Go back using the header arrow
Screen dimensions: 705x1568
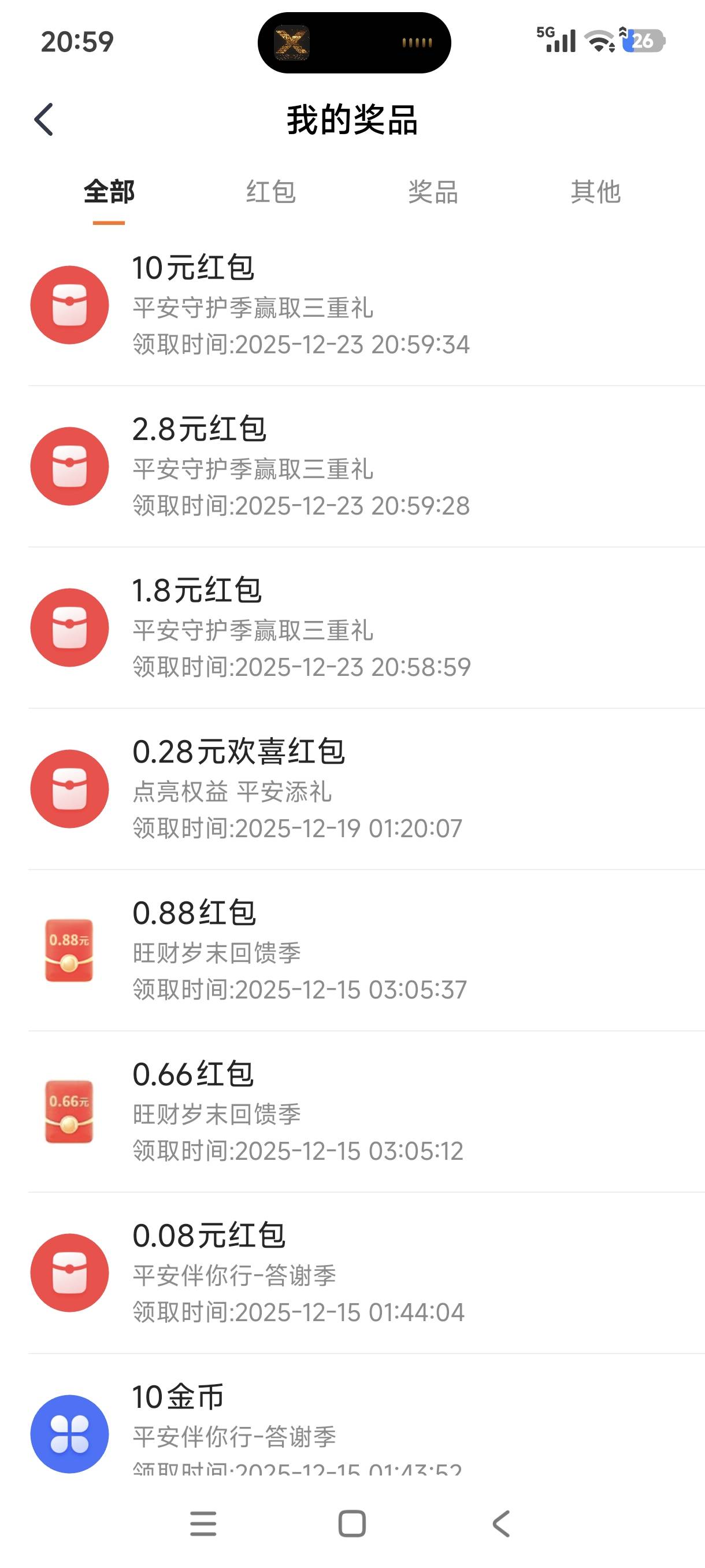tap(44, 119)
